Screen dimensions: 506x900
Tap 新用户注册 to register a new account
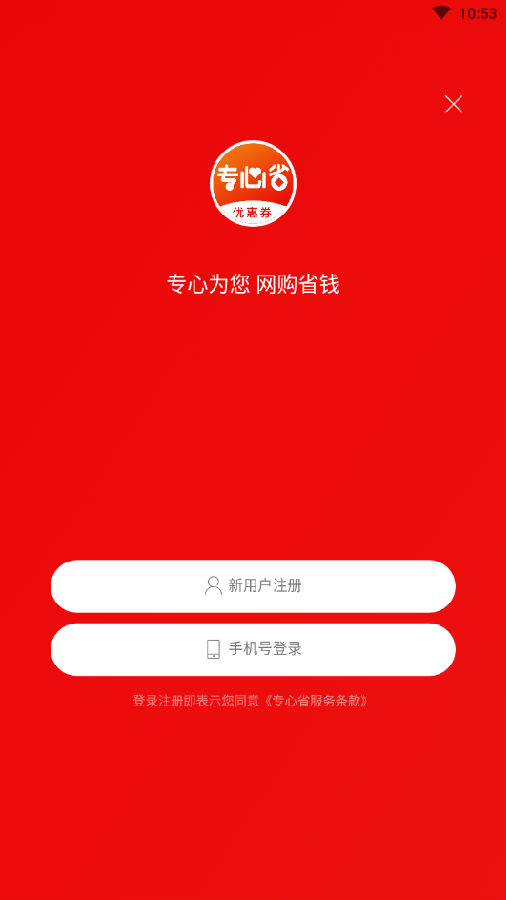[253, 586]
